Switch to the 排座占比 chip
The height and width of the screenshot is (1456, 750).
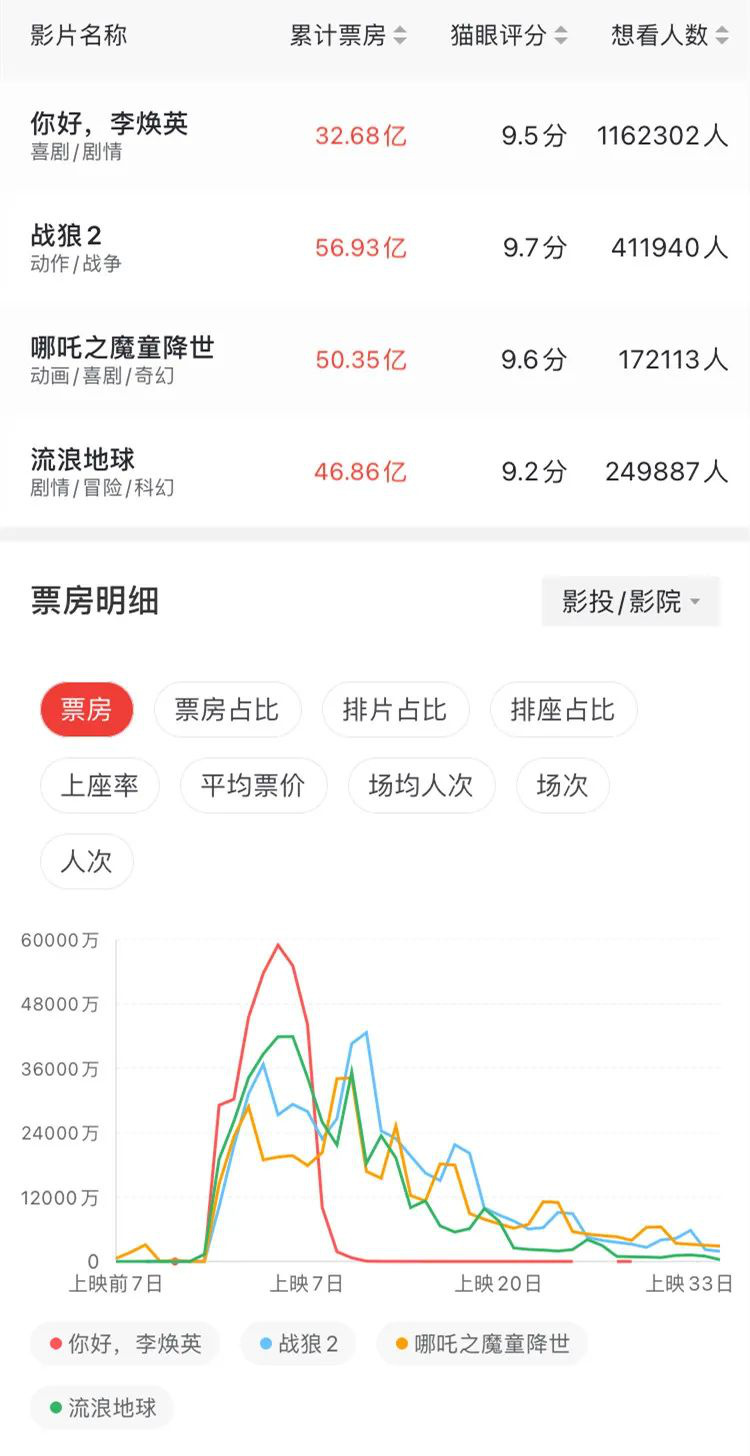tap(563, 710)
